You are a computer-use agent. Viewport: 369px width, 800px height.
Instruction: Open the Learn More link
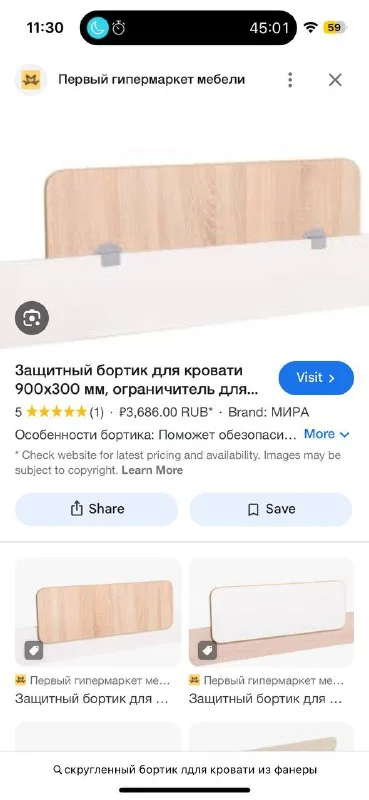point(152,470)
